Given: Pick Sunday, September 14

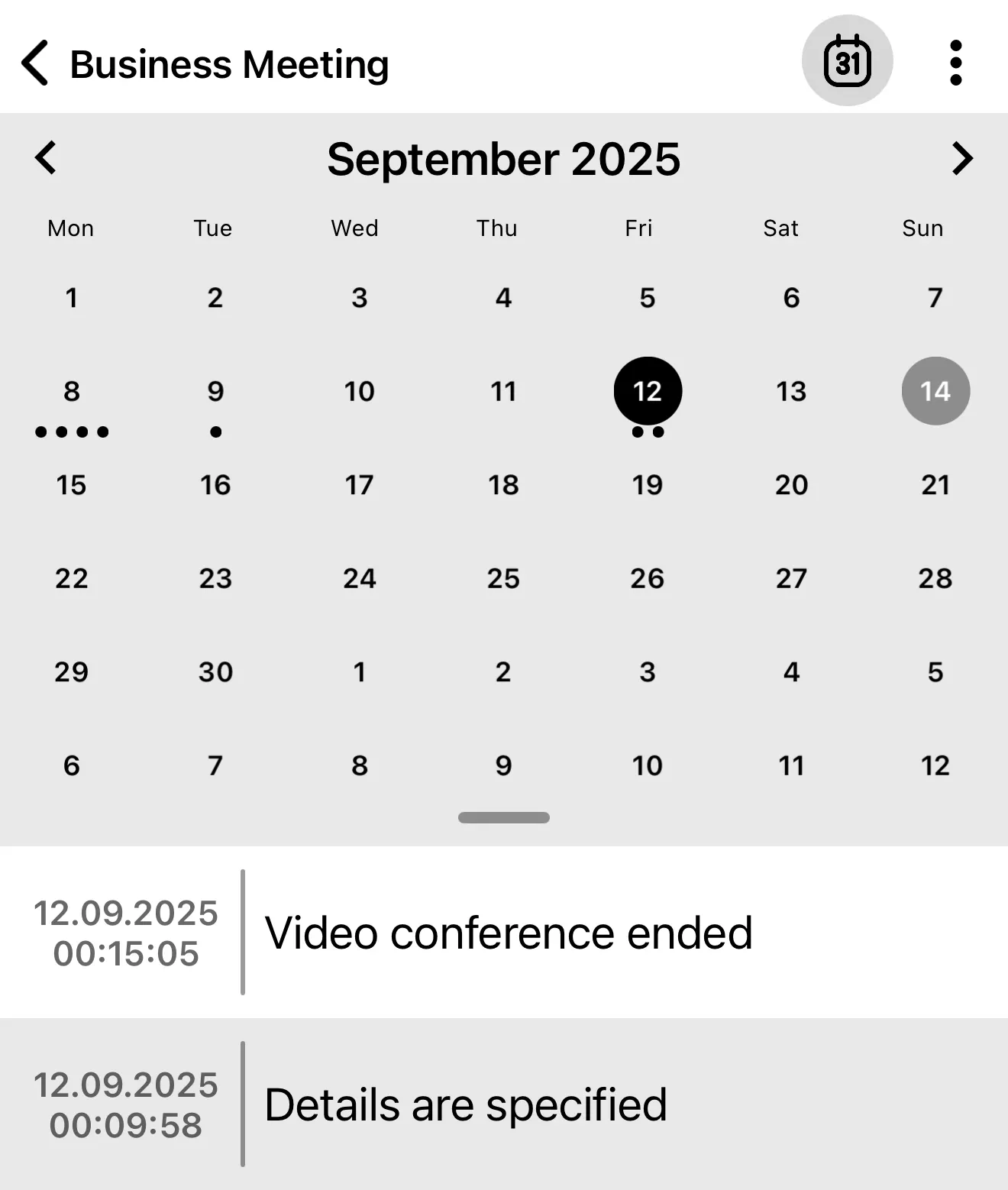Looking at the screenshot, I should point(935,391).
